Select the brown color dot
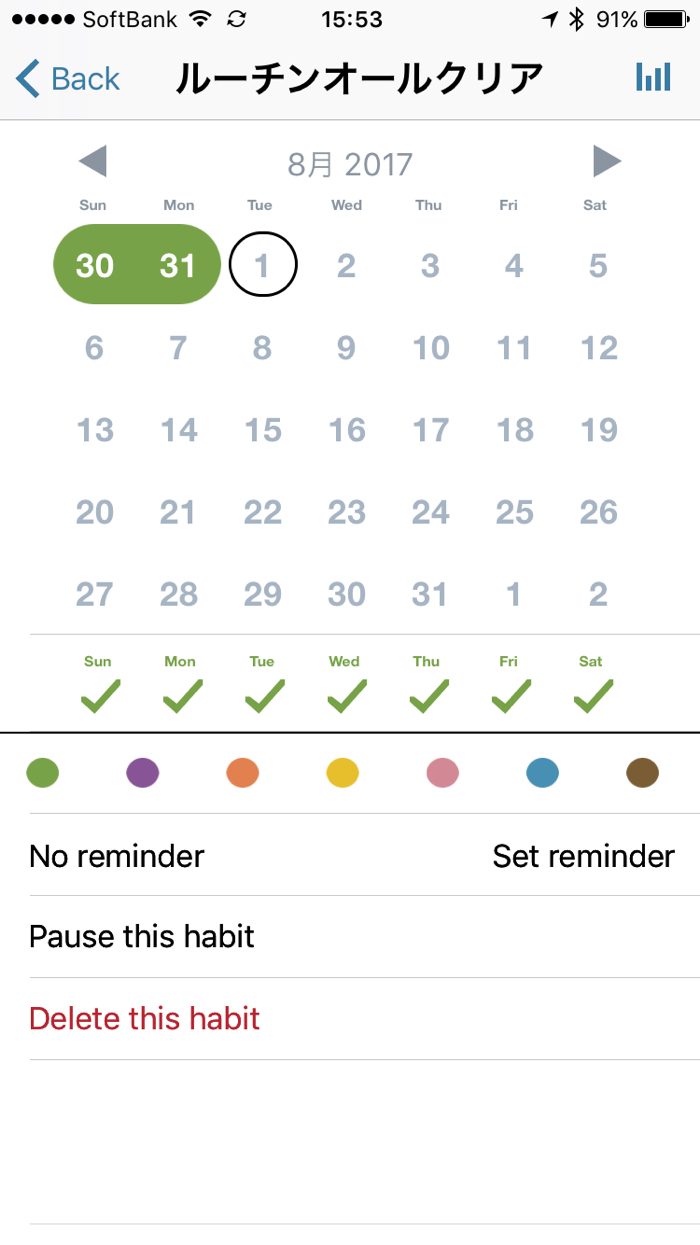The height and width of the screenshot is (1245, 700). (643, 773)
